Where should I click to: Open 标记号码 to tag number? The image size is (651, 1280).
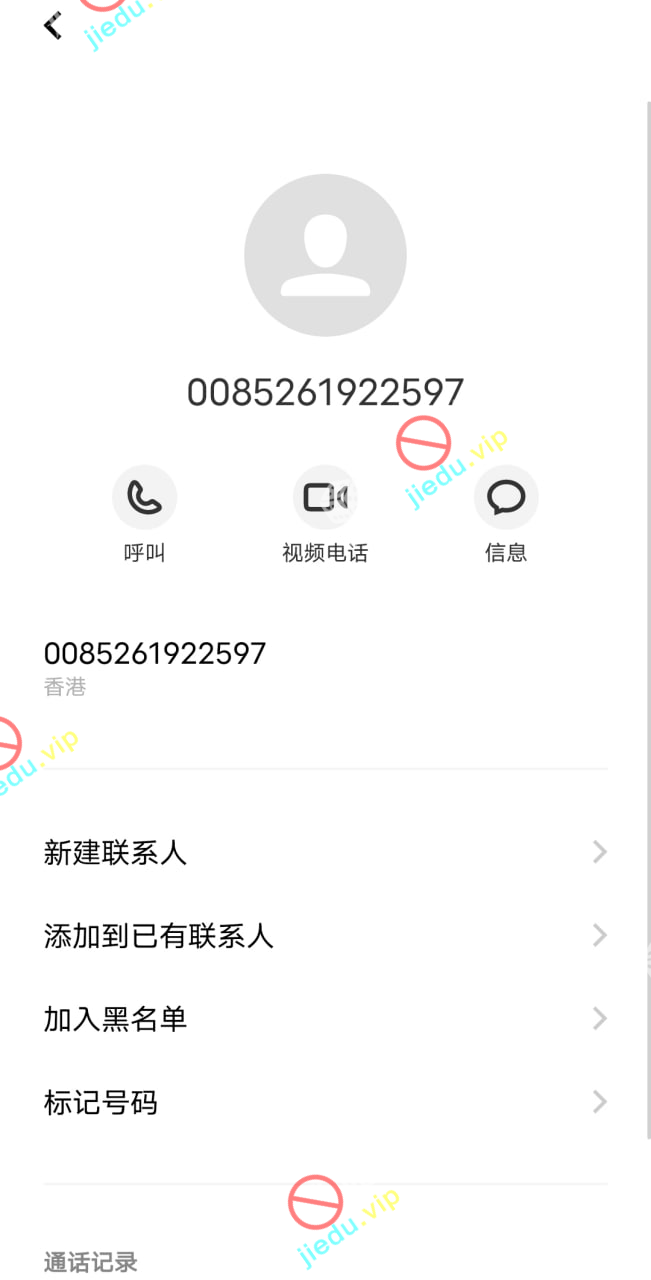pos(325,1103)
